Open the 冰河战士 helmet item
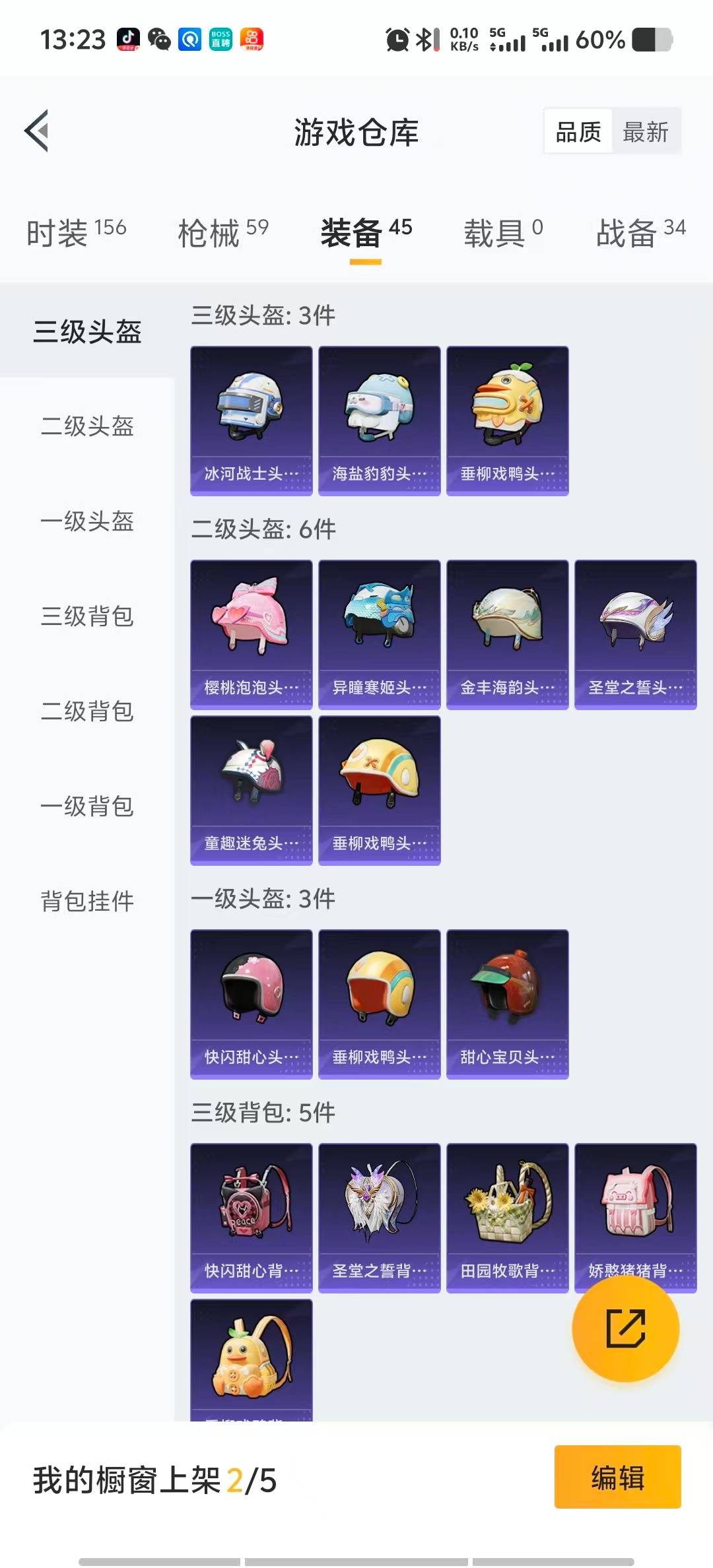 251,420
